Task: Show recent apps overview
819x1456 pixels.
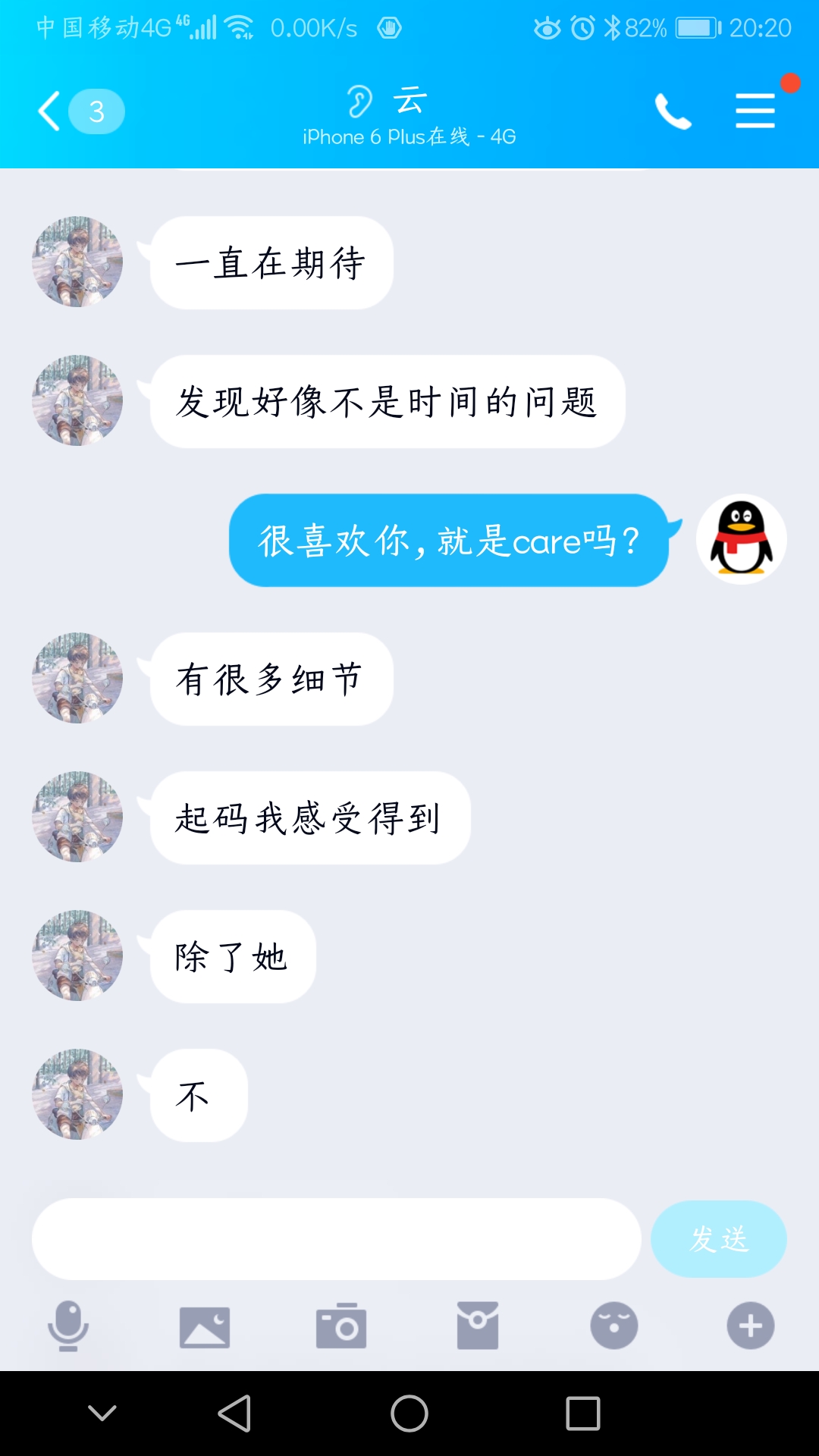Action: point(583,1414)
